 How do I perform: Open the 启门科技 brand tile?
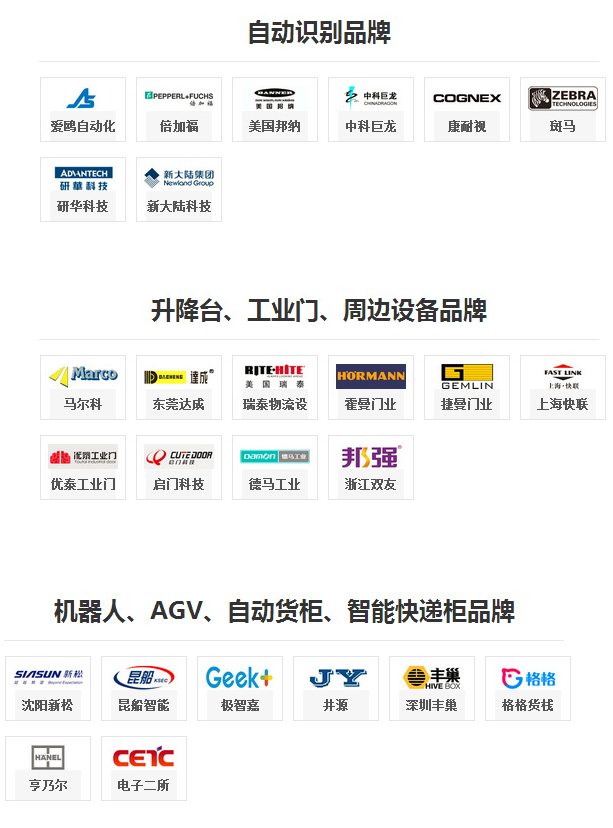[179, 468]
